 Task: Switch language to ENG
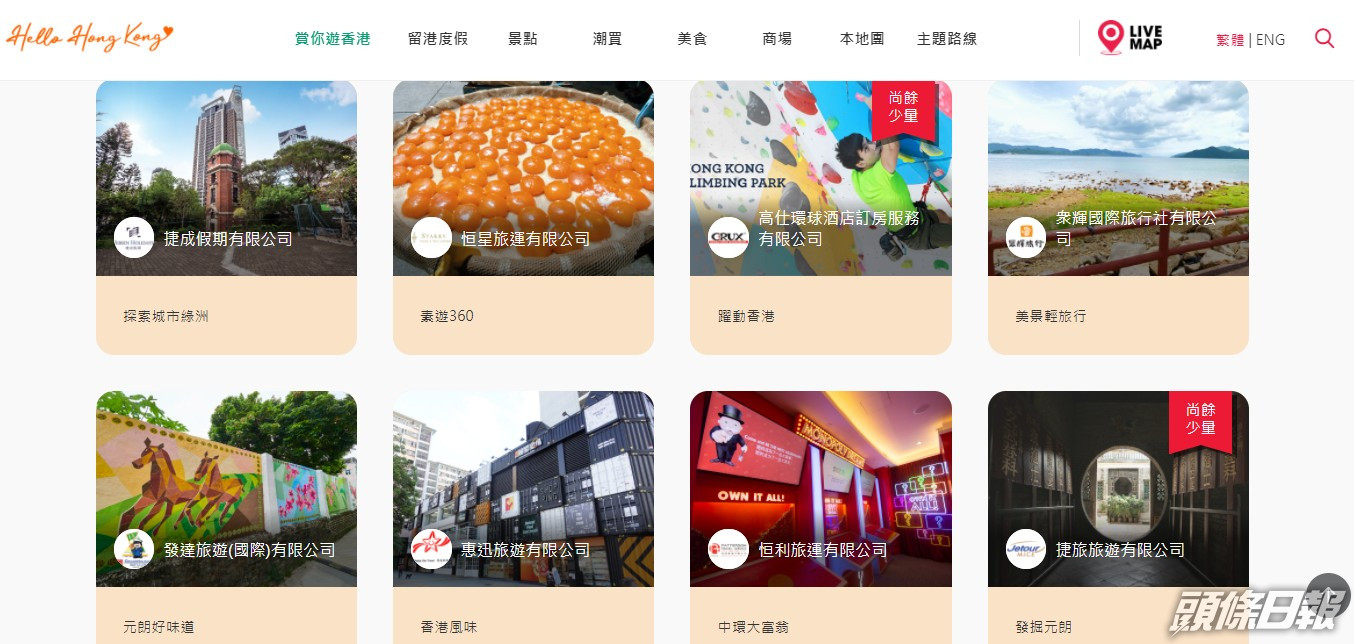[1270, 40]
